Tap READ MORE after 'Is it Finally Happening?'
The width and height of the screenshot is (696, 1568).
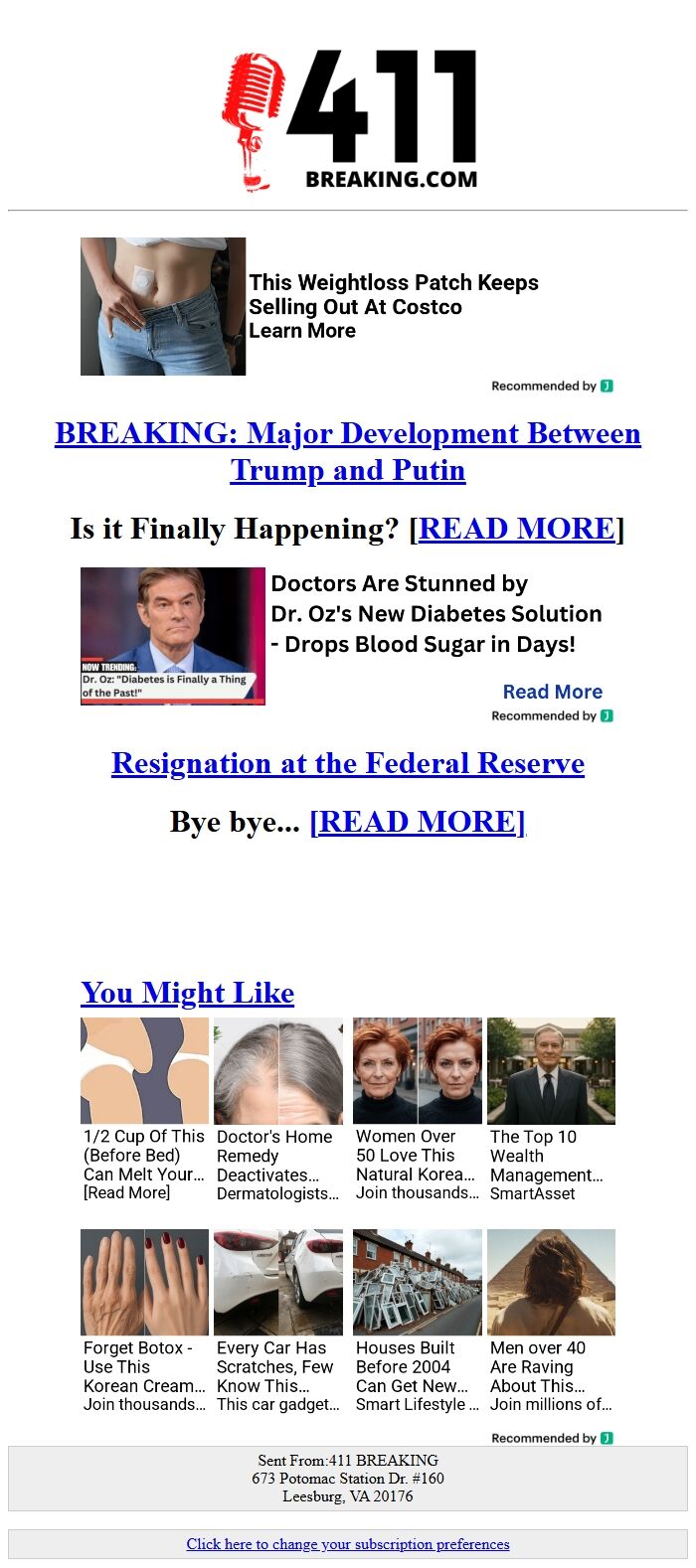click(x=516, y=529)
